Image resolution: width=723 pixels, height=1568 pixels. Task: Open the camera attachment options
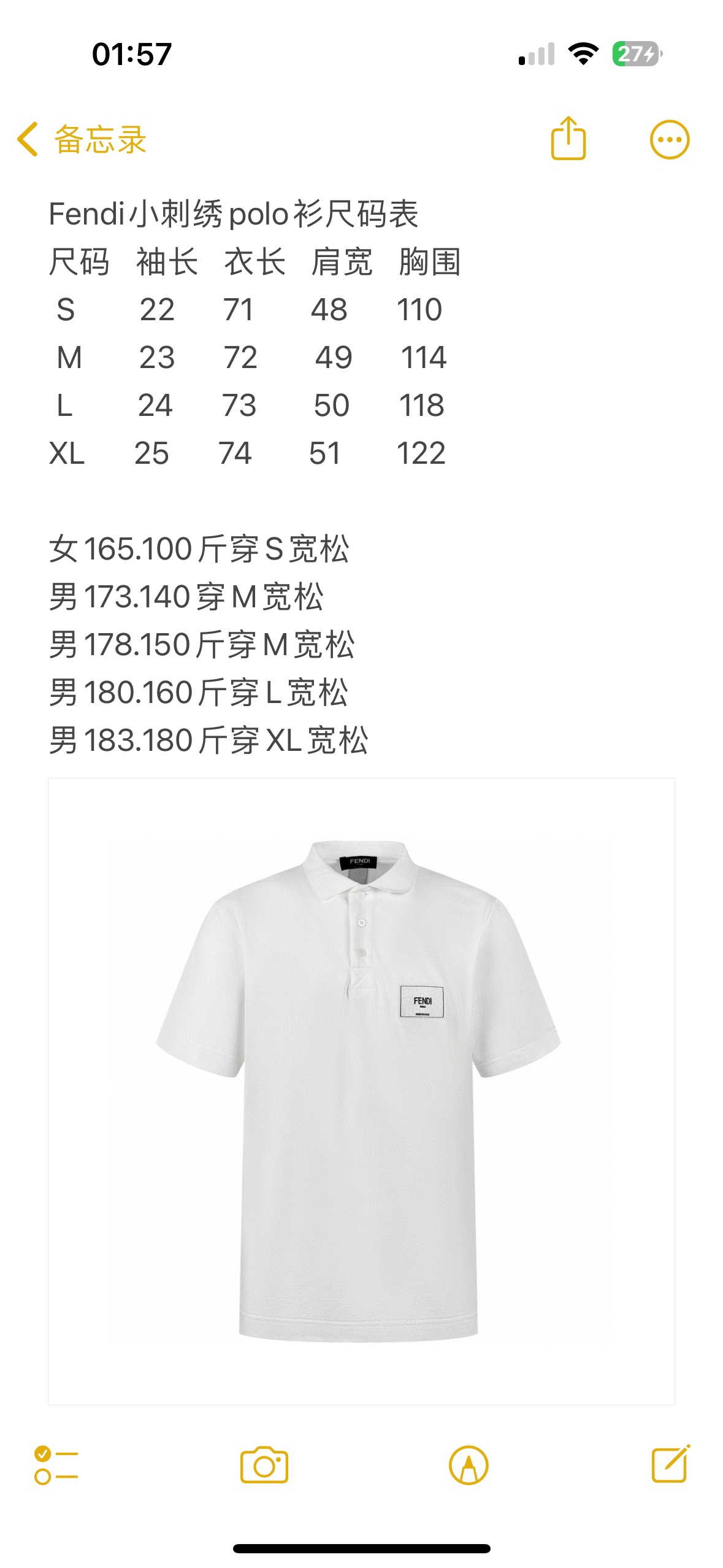[x=264, y=1465]
